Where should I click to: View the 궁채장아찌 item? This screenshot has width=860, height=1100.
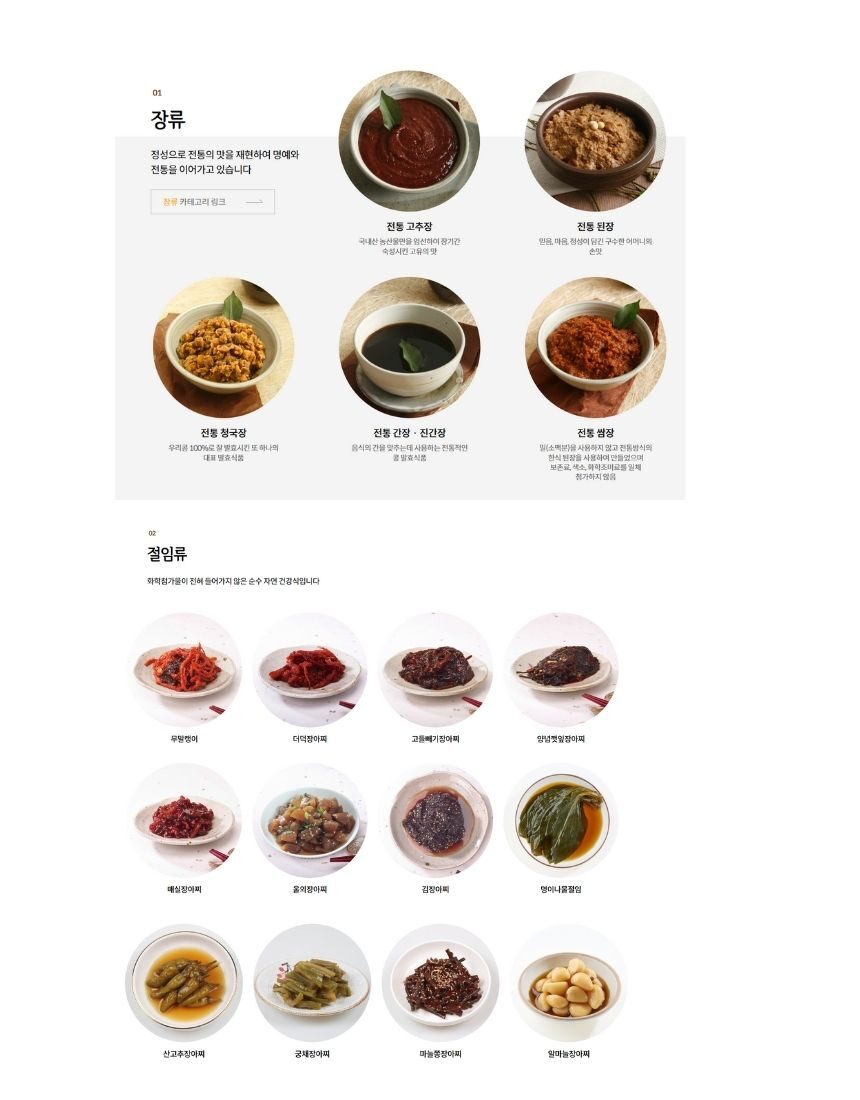pyautogui.click(x=311, y=982)
